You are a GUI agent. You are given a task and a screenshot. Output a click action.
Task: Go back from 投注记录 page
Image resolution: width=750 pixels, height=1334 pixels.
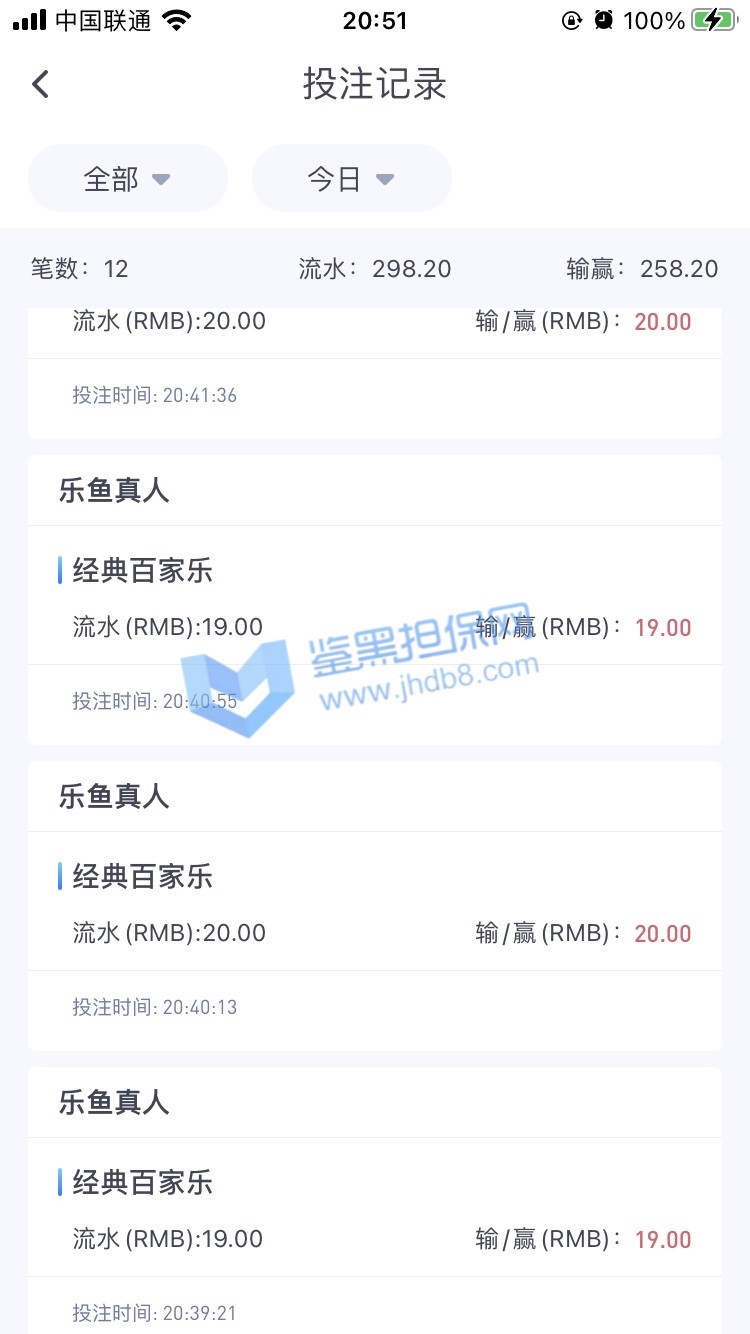click(x=40, y=84)
